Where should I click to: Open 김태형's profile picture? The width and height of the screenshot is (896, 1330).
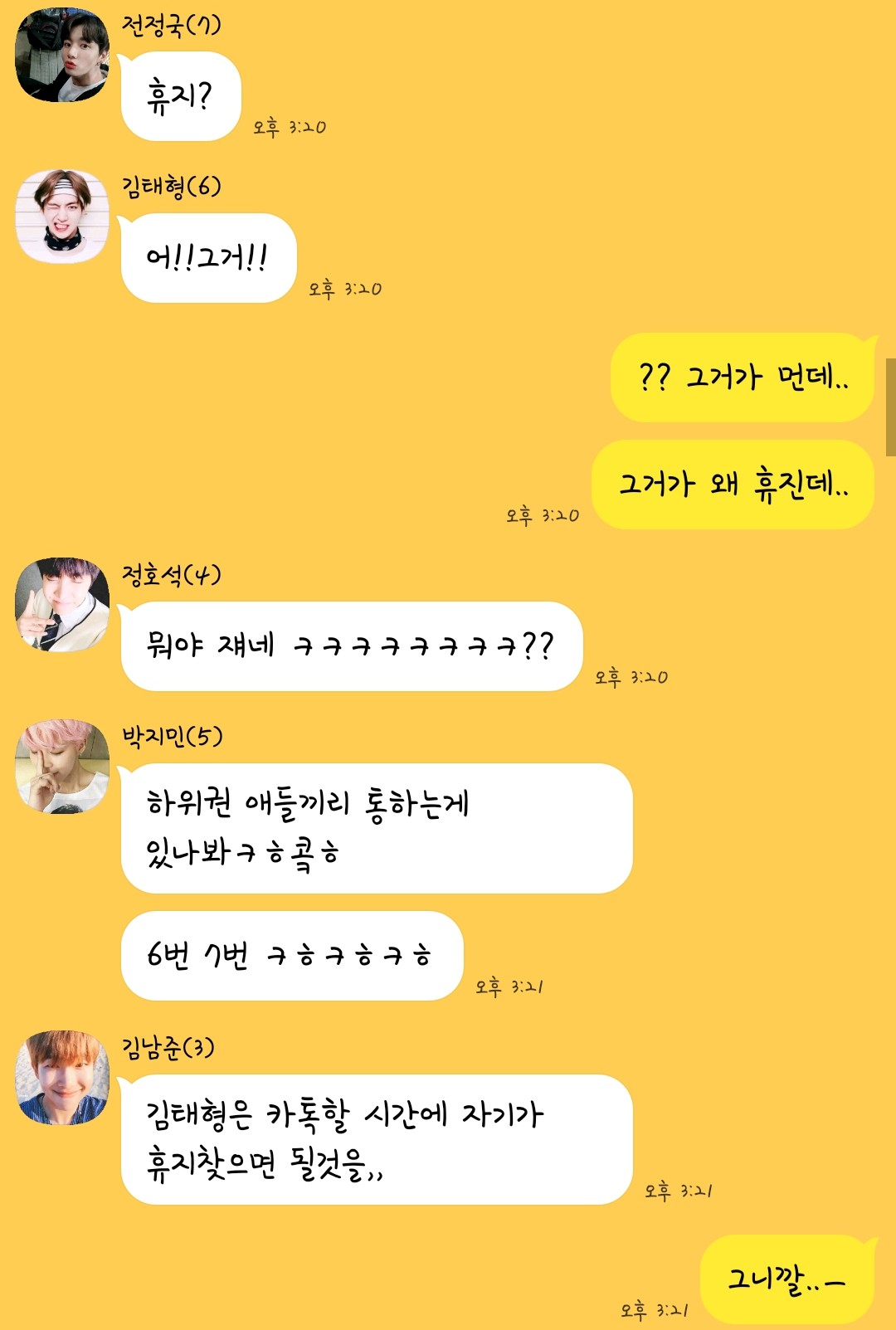click(x=62, y=217)
